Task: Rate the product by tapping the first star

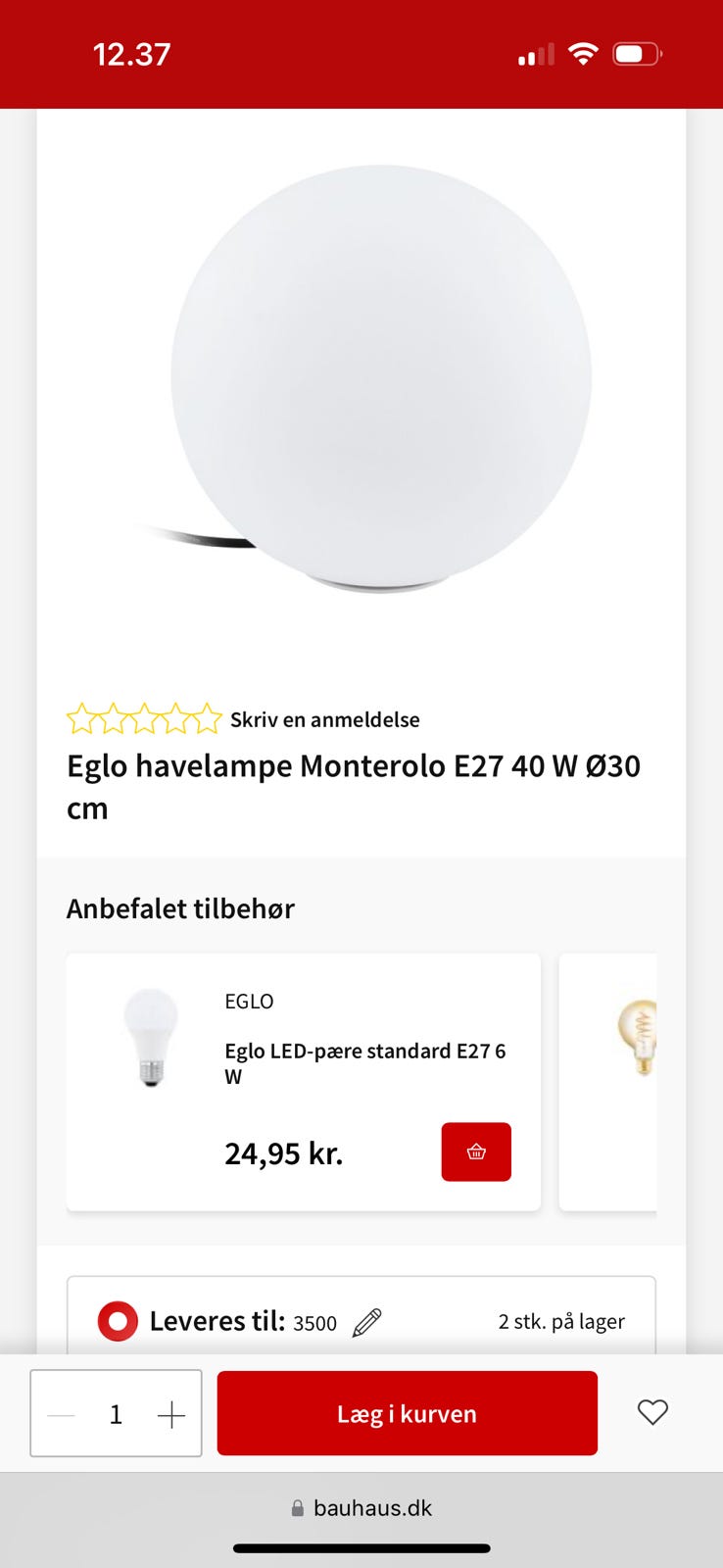Action: 82,718
